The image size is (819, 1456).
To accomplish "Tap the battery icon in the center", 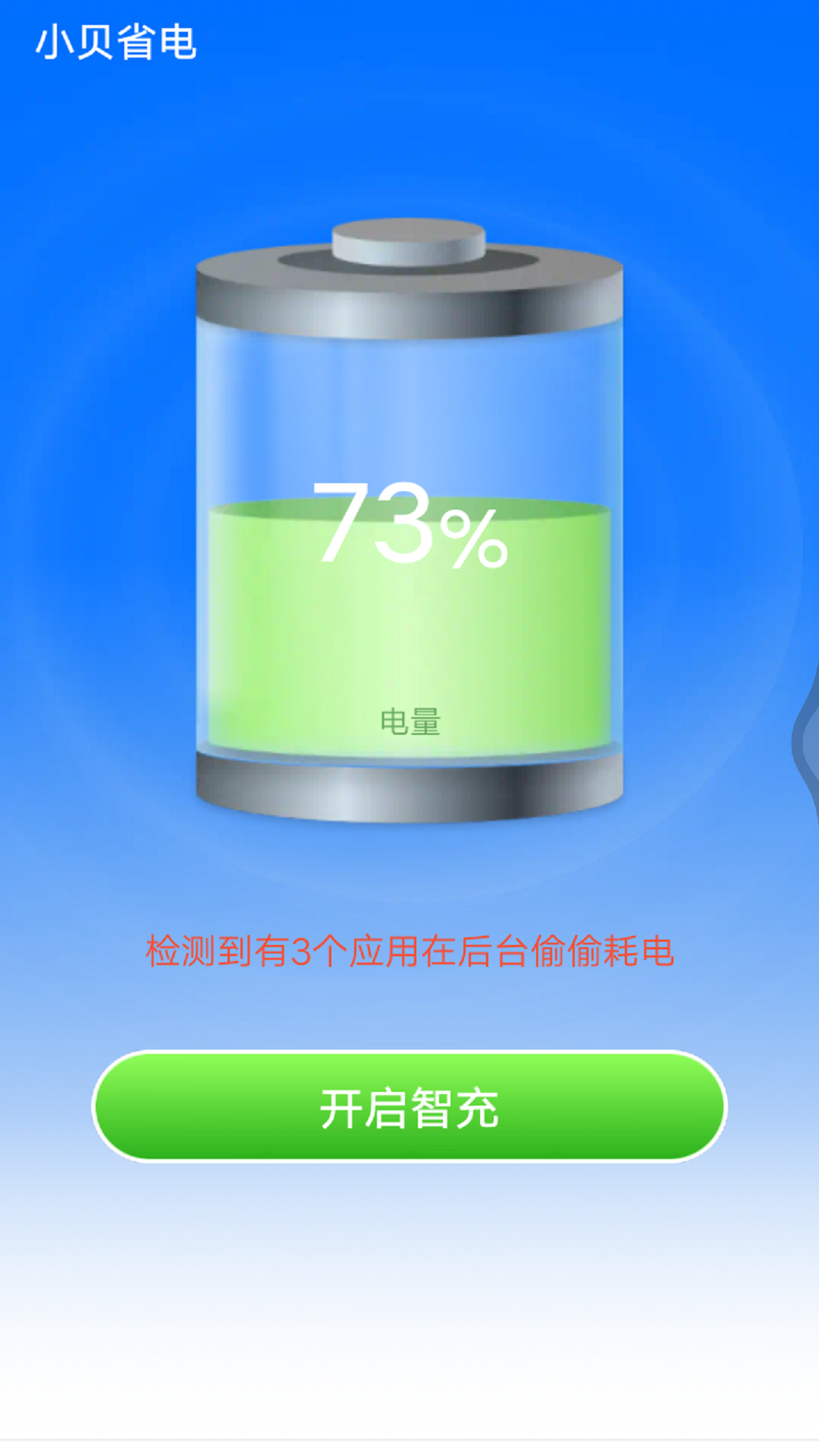I will tap(409, 516).
